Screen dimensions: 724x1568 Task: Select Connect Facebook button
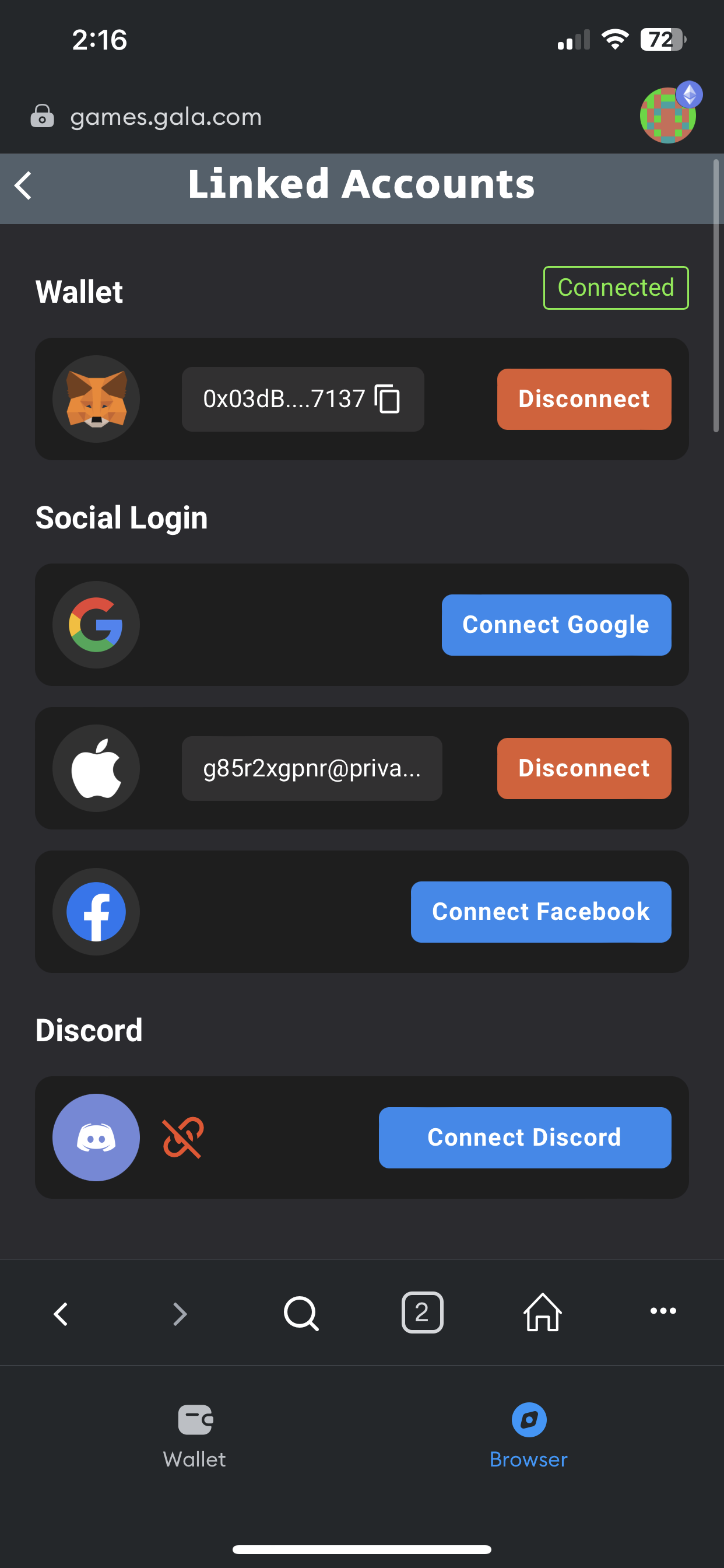(541, 912)
